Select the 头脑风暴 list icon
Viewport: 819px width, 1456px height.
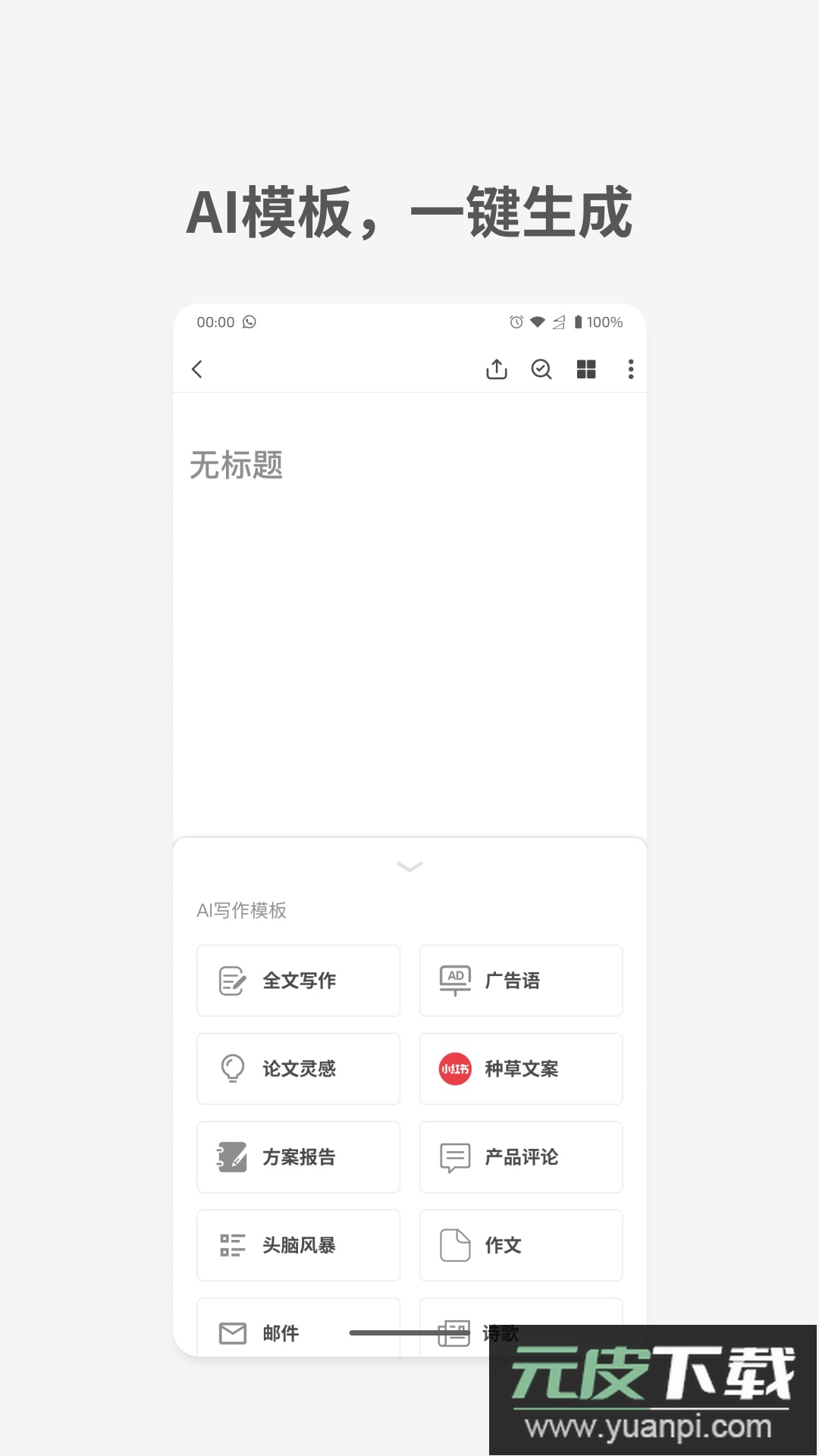[x=232, y=1246]
